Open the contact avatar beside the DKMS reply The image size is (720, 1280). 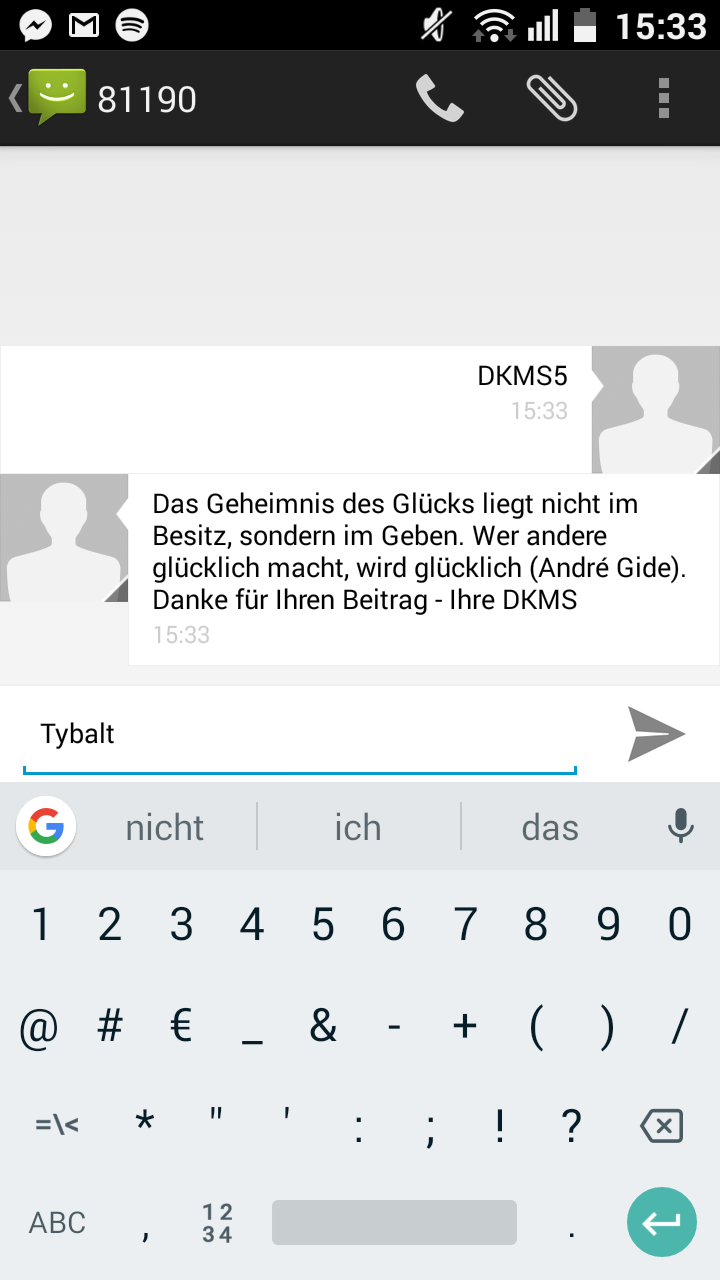(64, 538)
